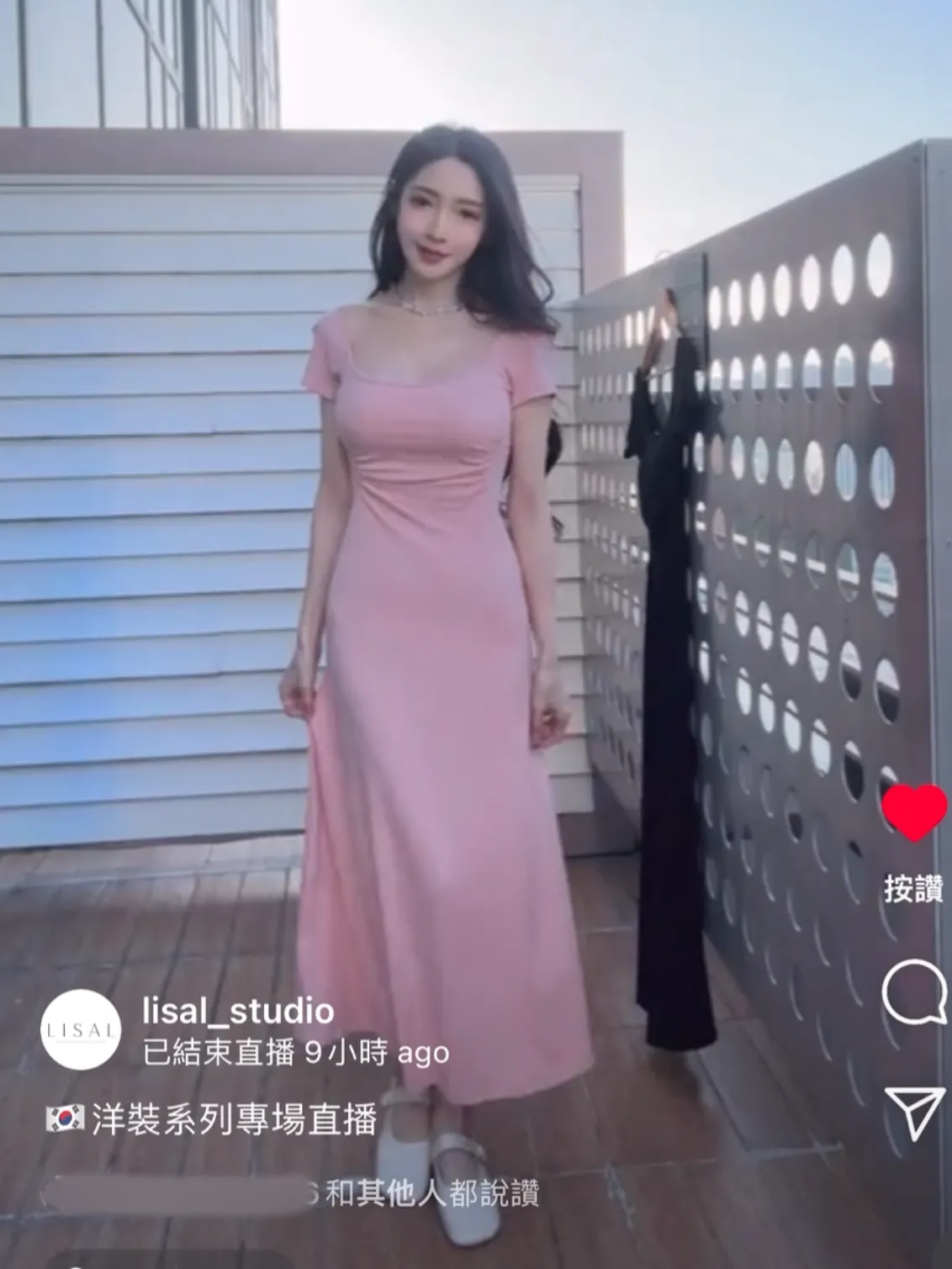Like the video with the heart icon
Viewport: 952px width, 1269px height.
click(914, 812)
